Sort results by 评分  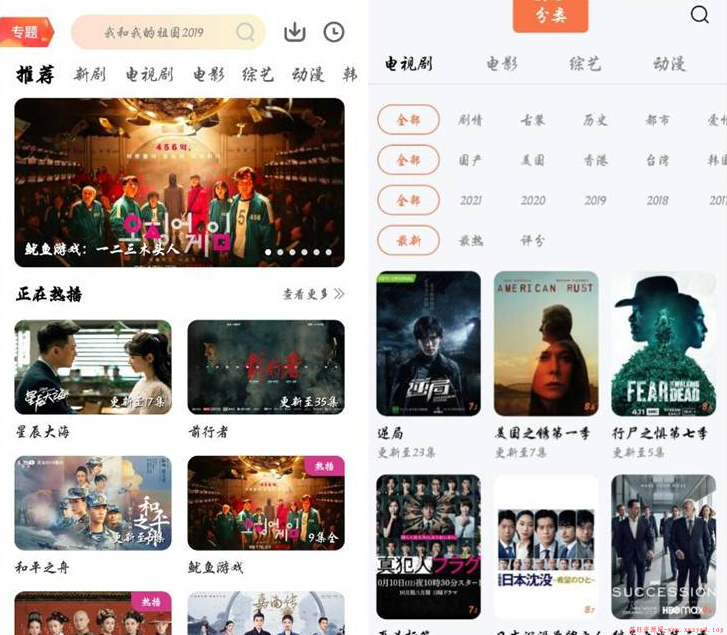pos(533,241)
